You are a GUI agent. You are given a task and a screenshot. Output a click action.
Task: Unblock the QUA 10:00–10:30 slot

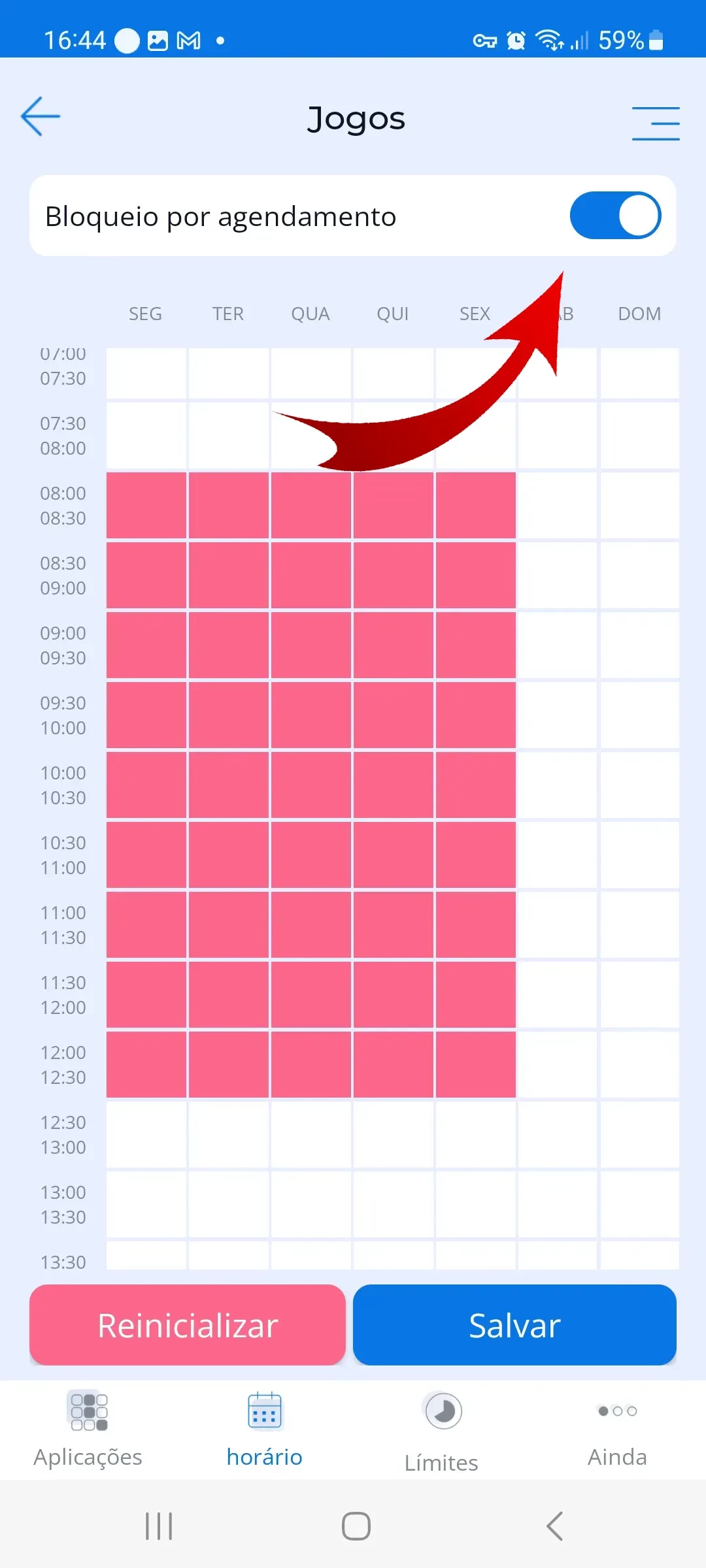[x=311, y=785]
